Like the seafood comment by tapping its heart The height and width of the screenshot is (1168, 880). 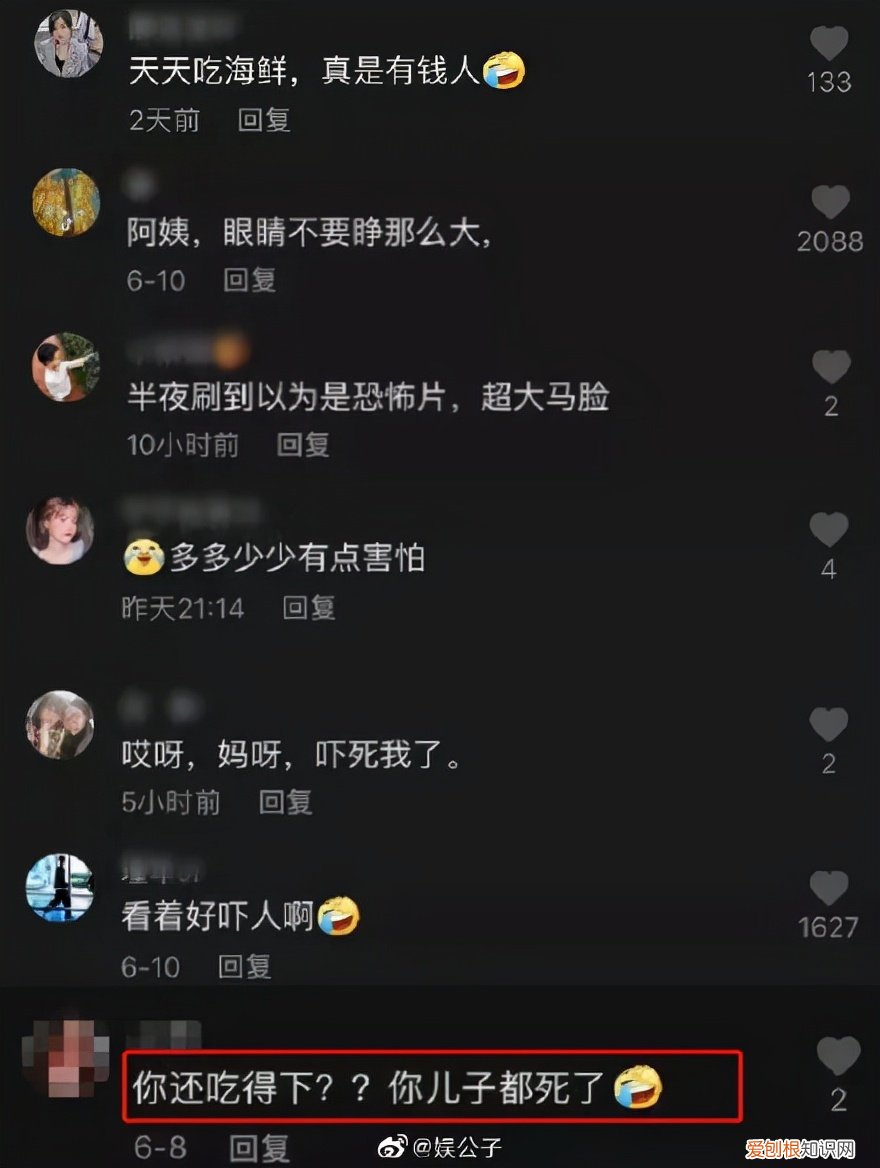[828, 44]
